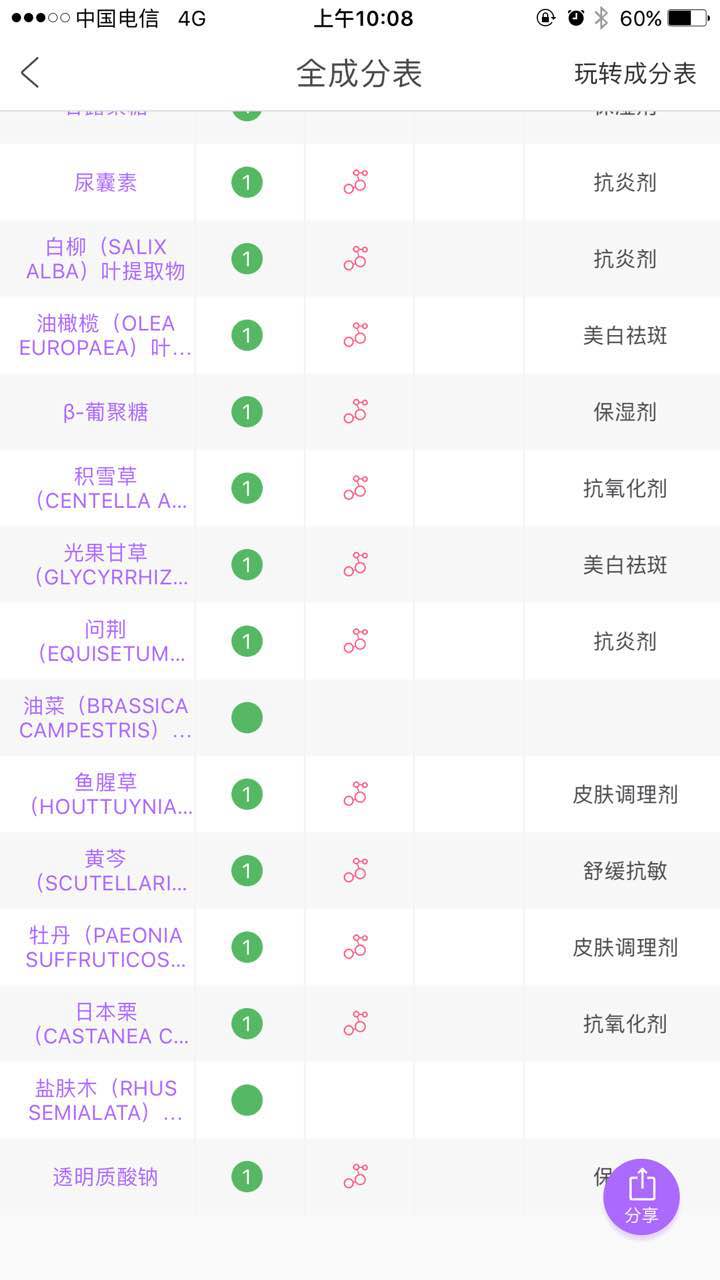The image size is (720, 1280).
Task: Tap the green badge beside 盐肤木 (RHUS)
Action: (x=247, y=1100)
